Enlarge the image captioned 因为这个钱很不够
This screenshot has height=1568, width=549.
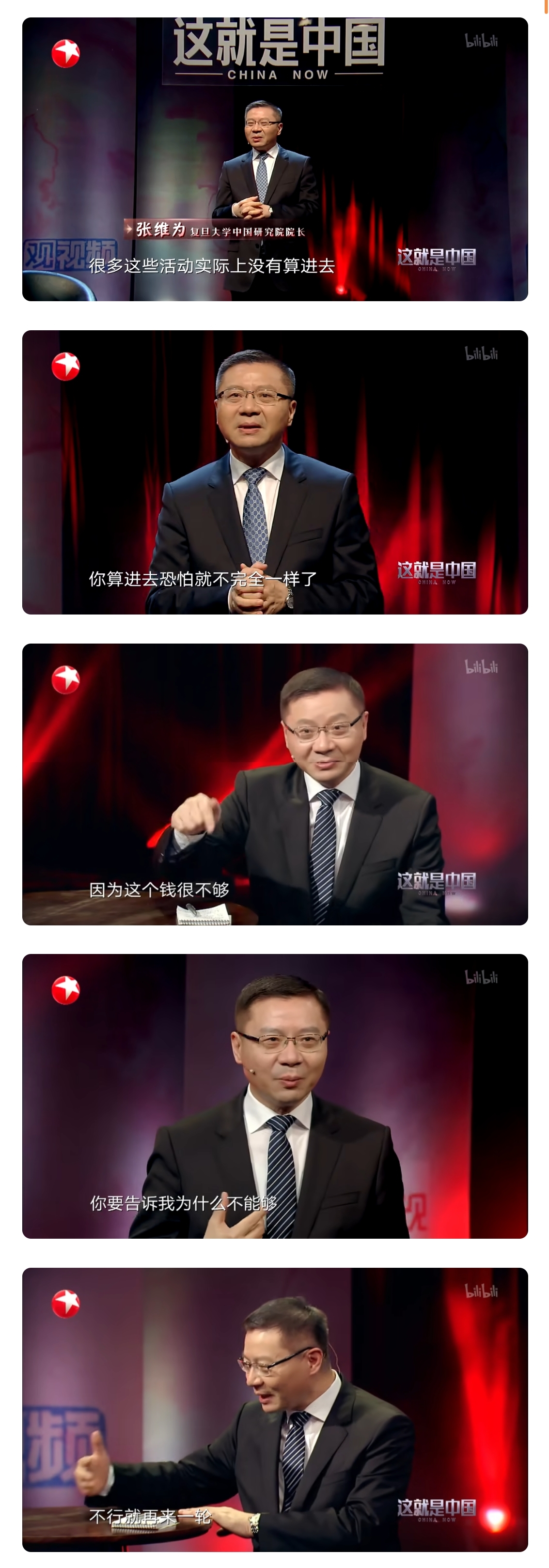tap(275, 784)
